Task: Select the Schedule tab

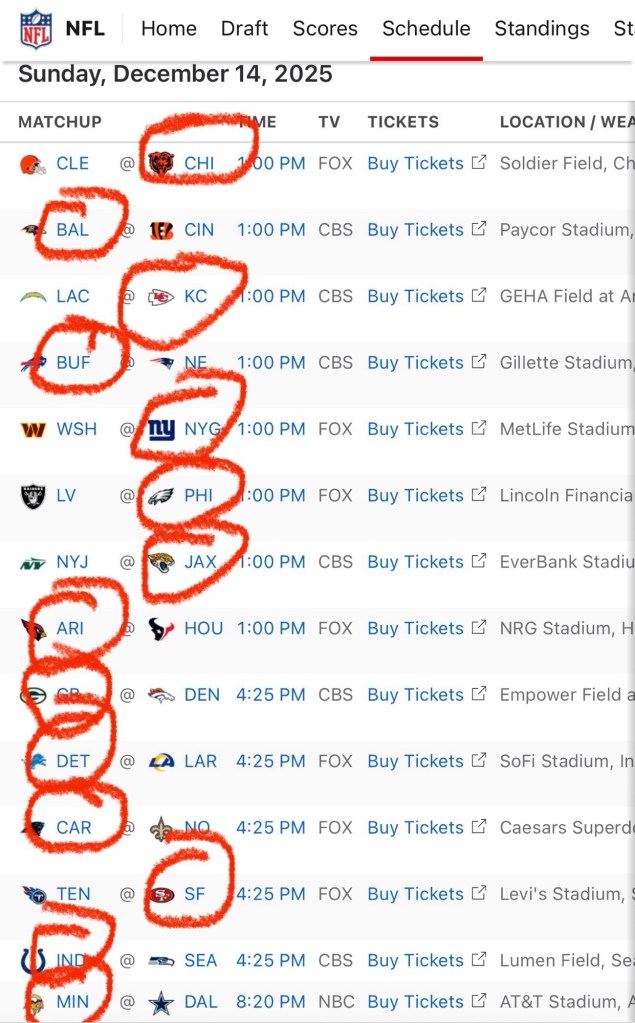Action: [426, 29]
